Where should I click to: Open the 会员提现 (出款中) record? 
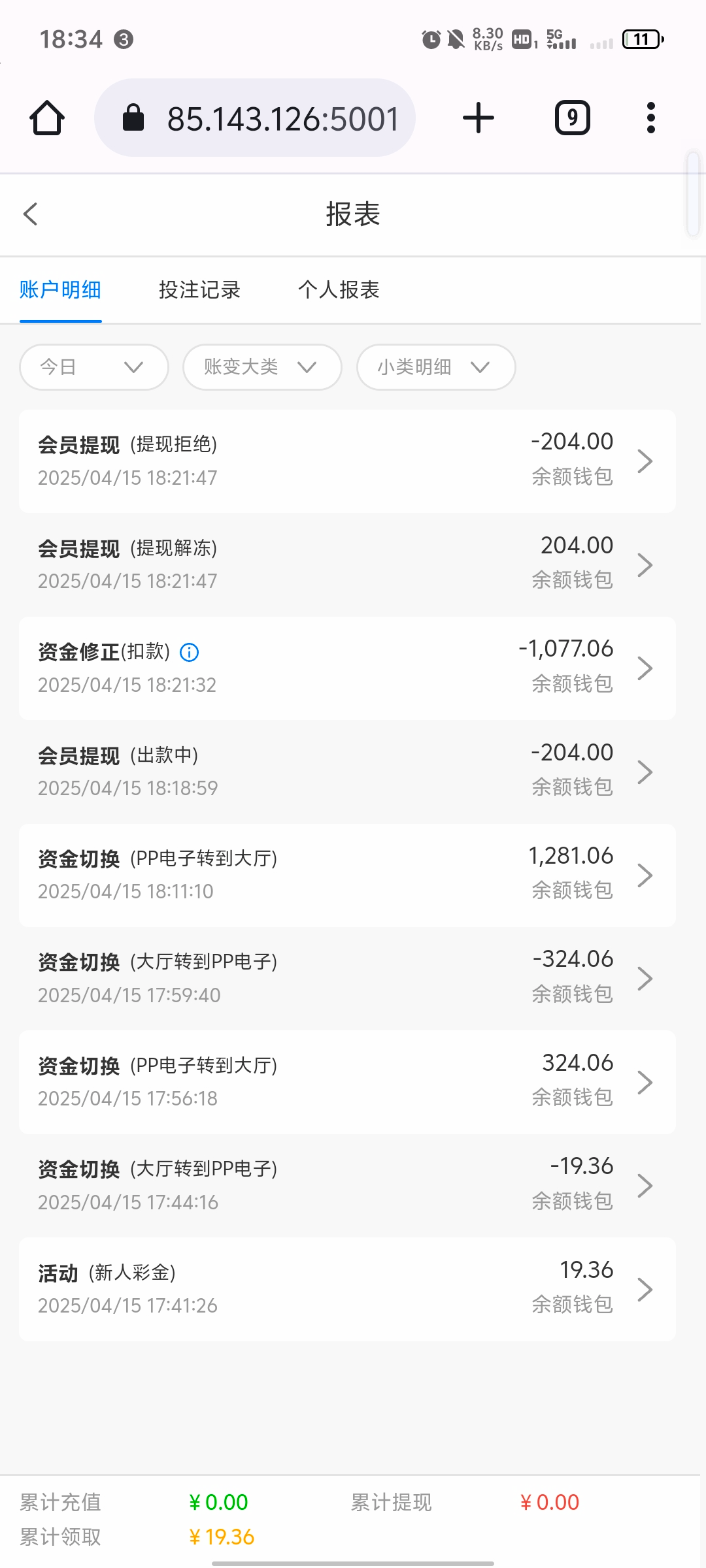347,772
